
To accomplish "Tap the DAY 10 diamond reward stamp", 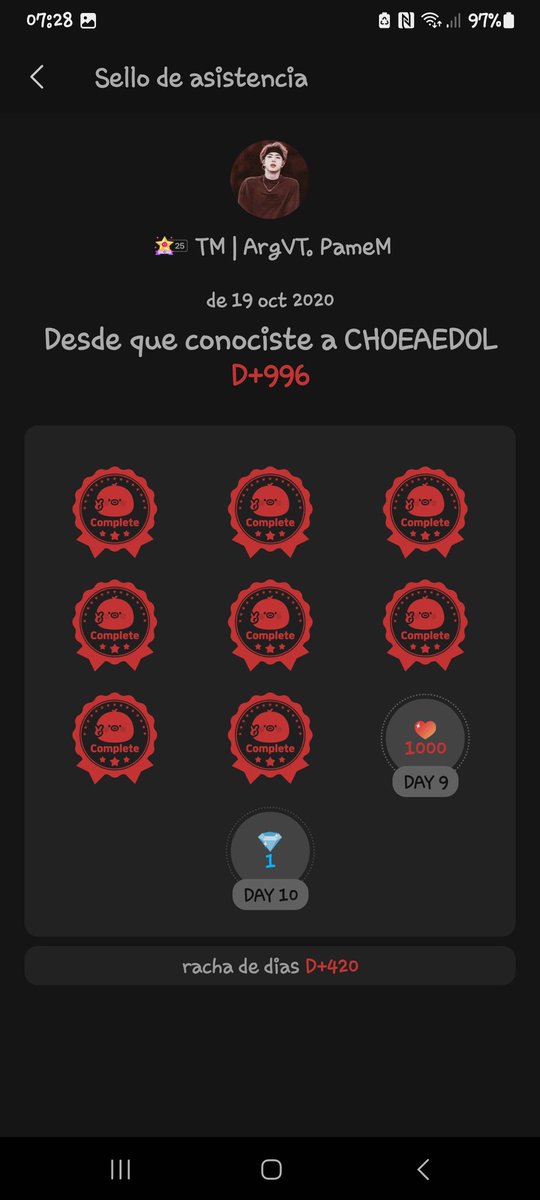I will click(x=270, y=857).
